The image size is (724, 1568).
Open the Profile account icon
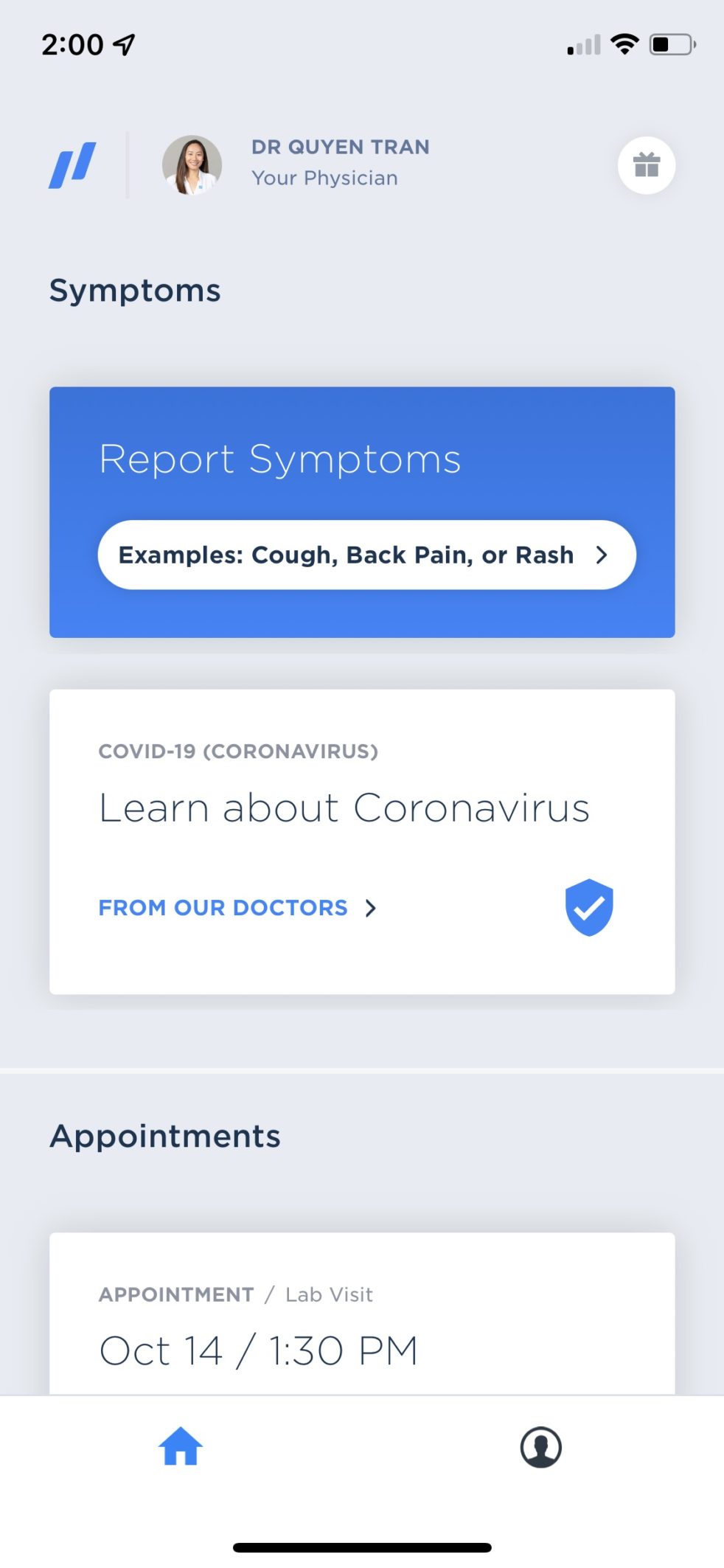tap(541, 1447)
